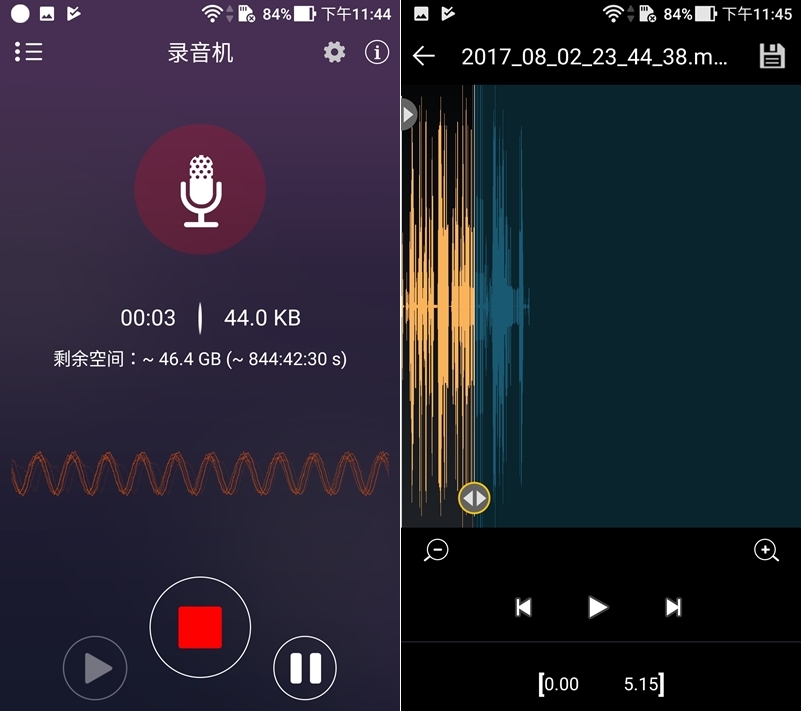The image size is (801, 711).
Task: Edit the 0.00 start time field
Action: point(561,684)
